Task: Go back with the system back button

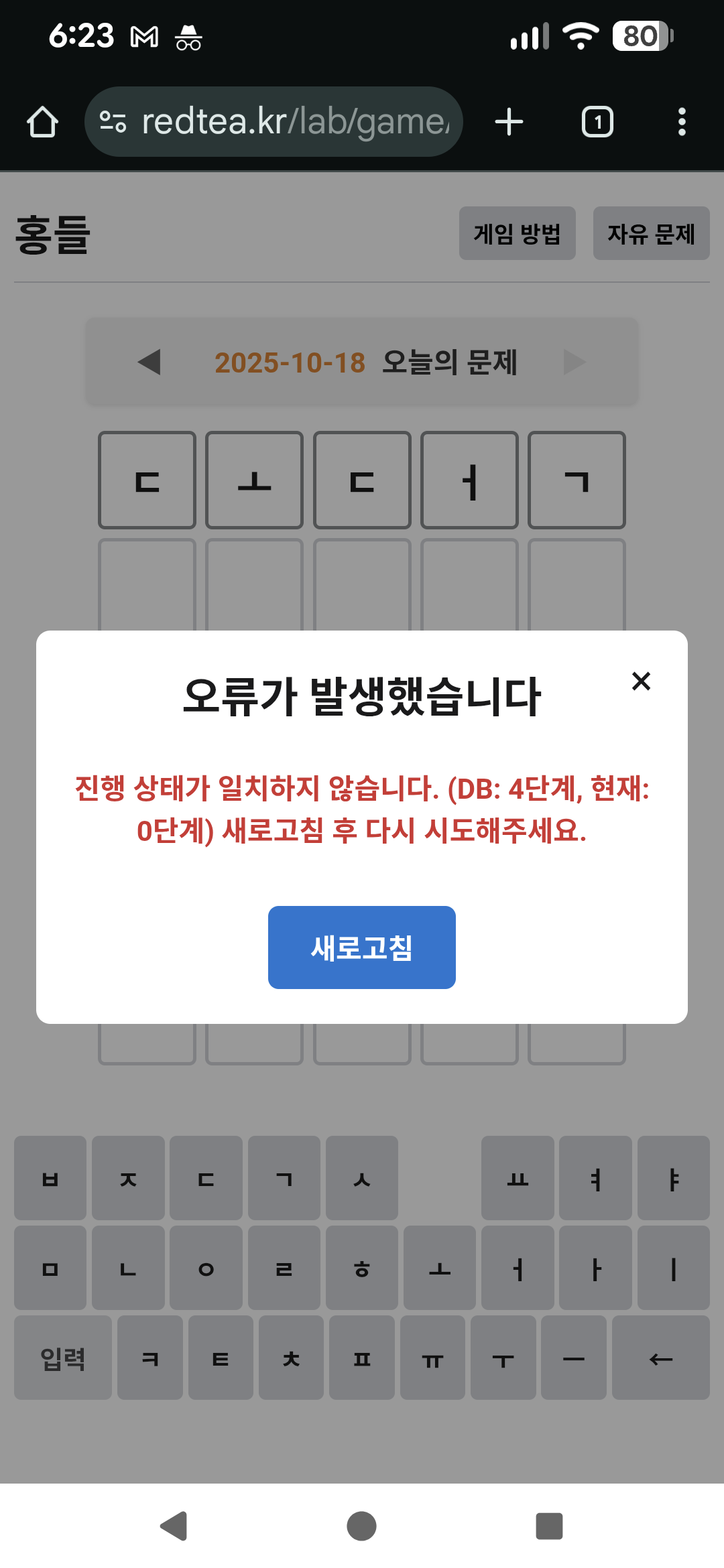Action: click(x=174, y=1526)
